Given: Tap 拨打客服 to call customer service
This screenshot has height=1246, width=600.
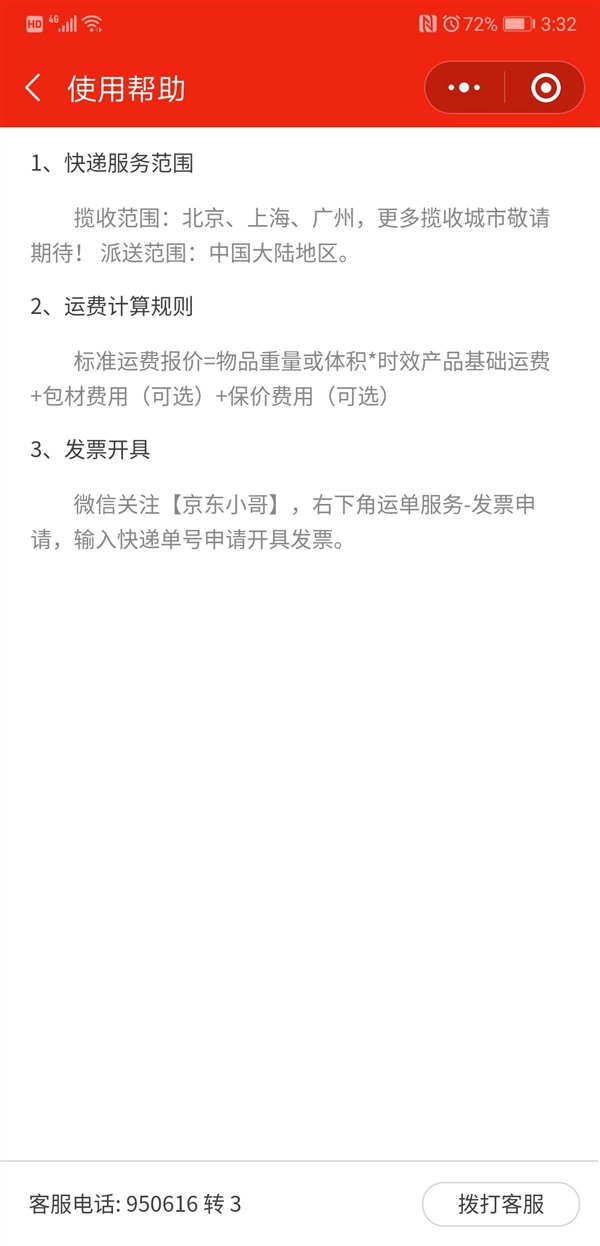Looking at the screenshot, I should tap(501, 1204).
